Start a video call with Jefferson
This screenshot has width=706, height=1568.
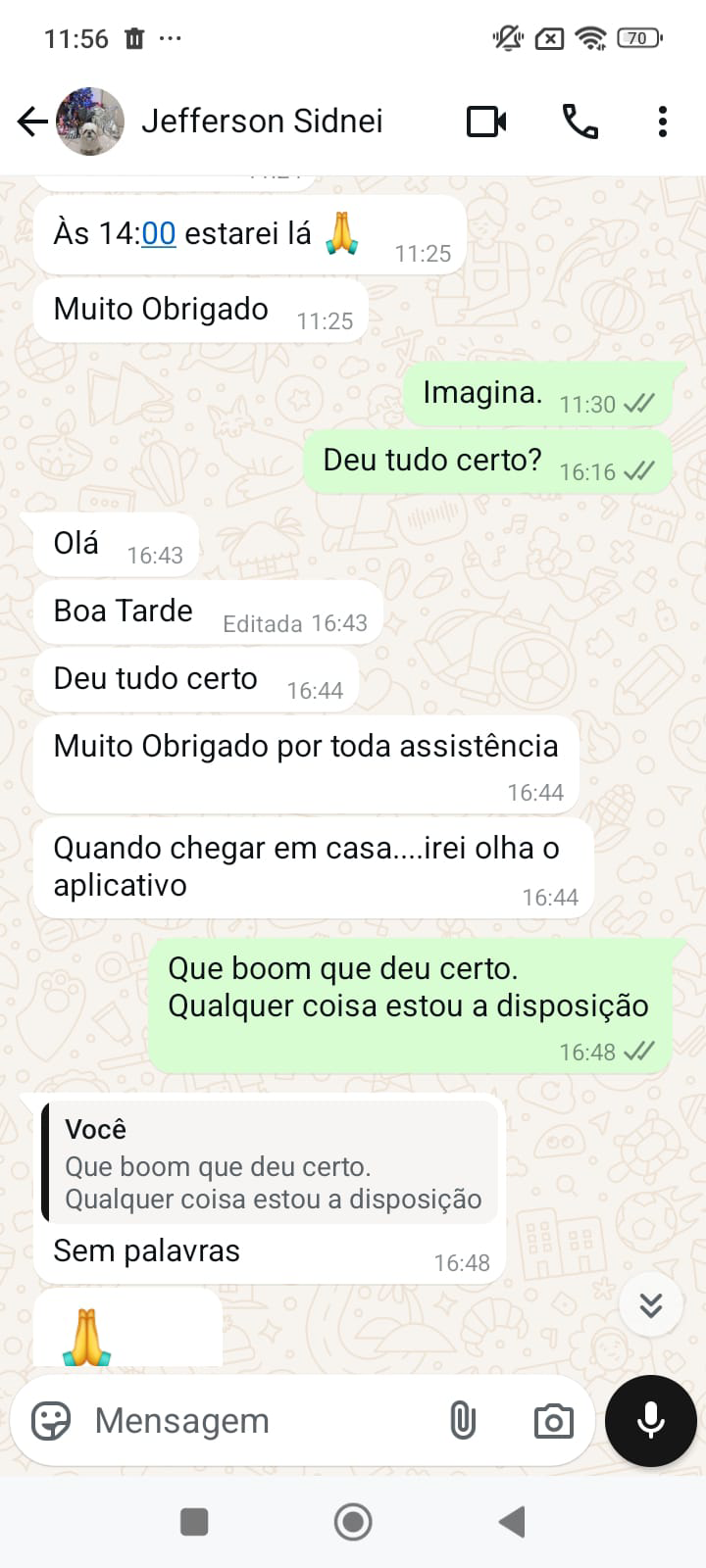(x=486, y=122)
